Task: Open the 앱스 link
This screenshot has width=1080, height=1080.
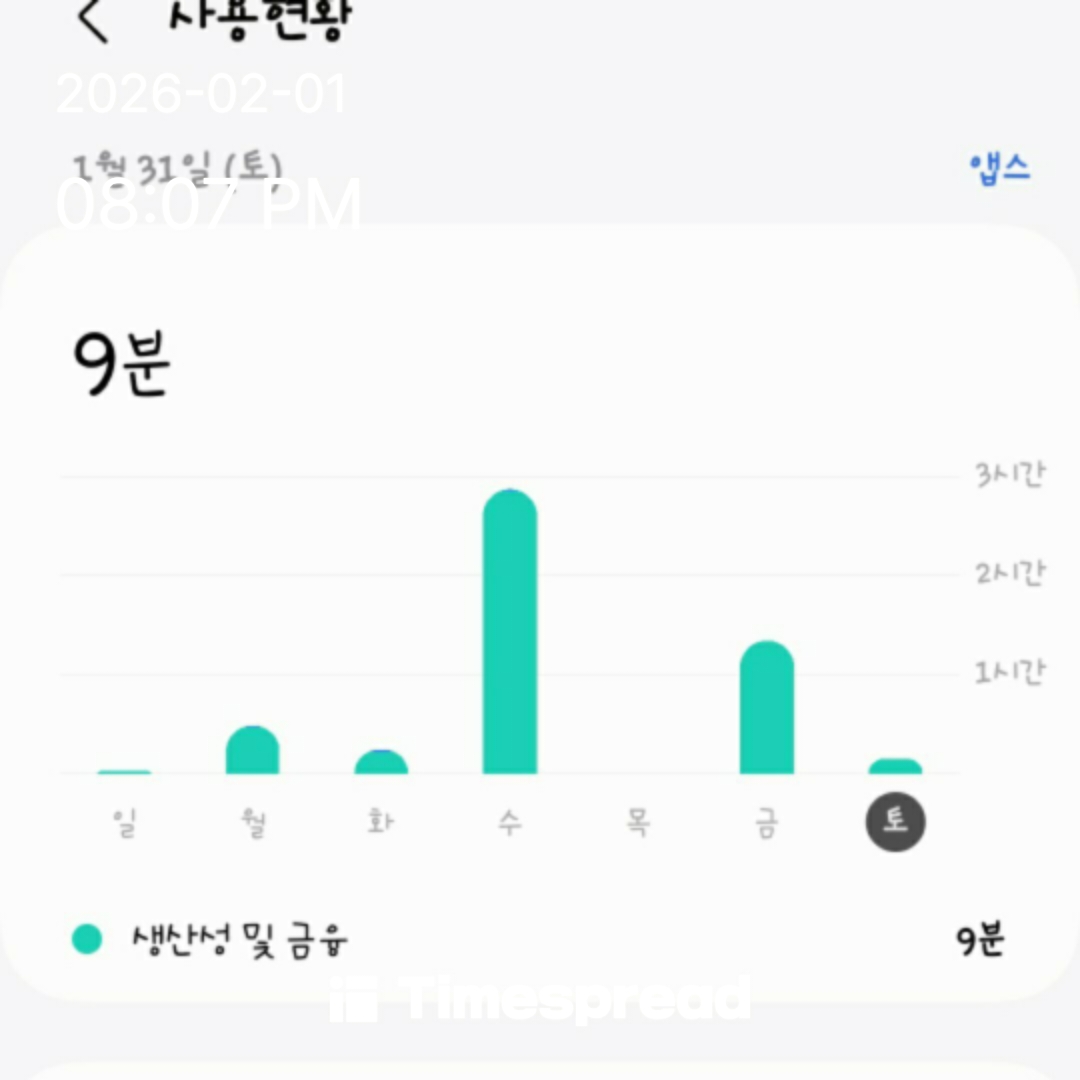Action: pos(999,168)
